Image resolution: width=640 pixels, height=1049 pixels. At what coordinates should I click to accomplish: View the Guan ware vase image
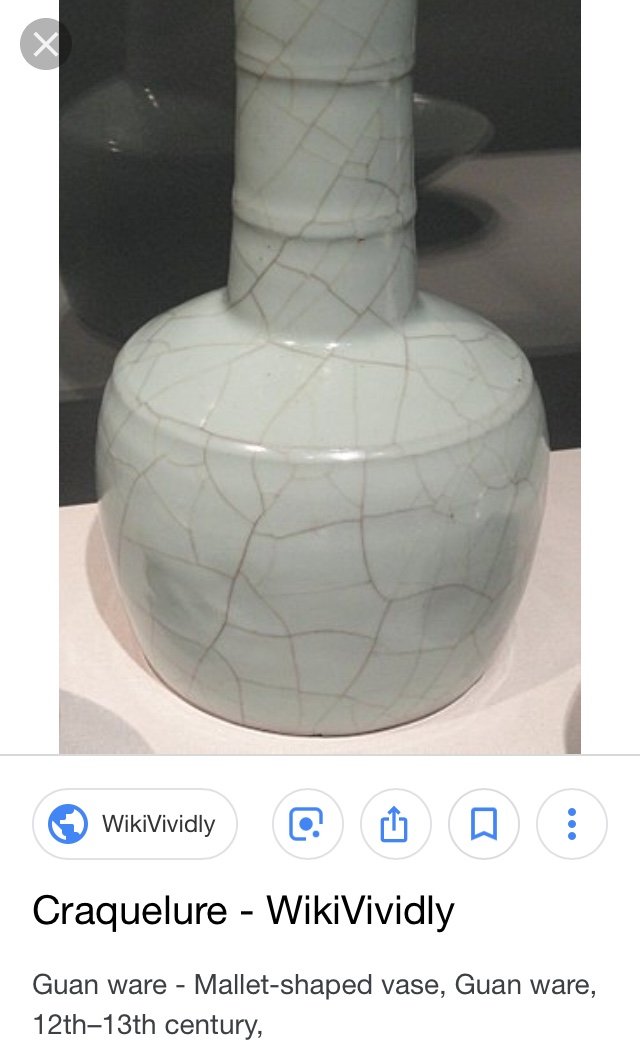[x=320, y=380]
